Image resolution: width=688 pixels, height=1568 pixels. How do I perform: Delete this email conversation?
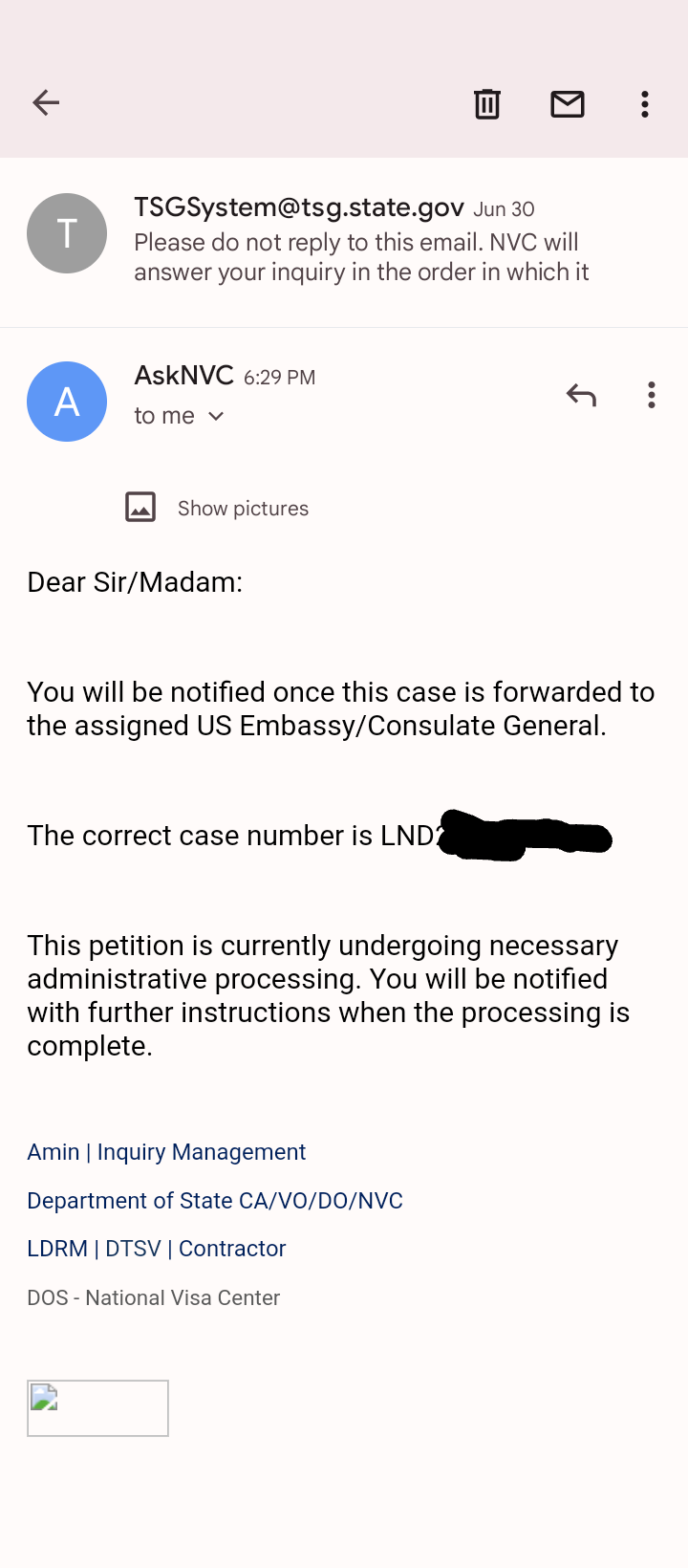487,103
